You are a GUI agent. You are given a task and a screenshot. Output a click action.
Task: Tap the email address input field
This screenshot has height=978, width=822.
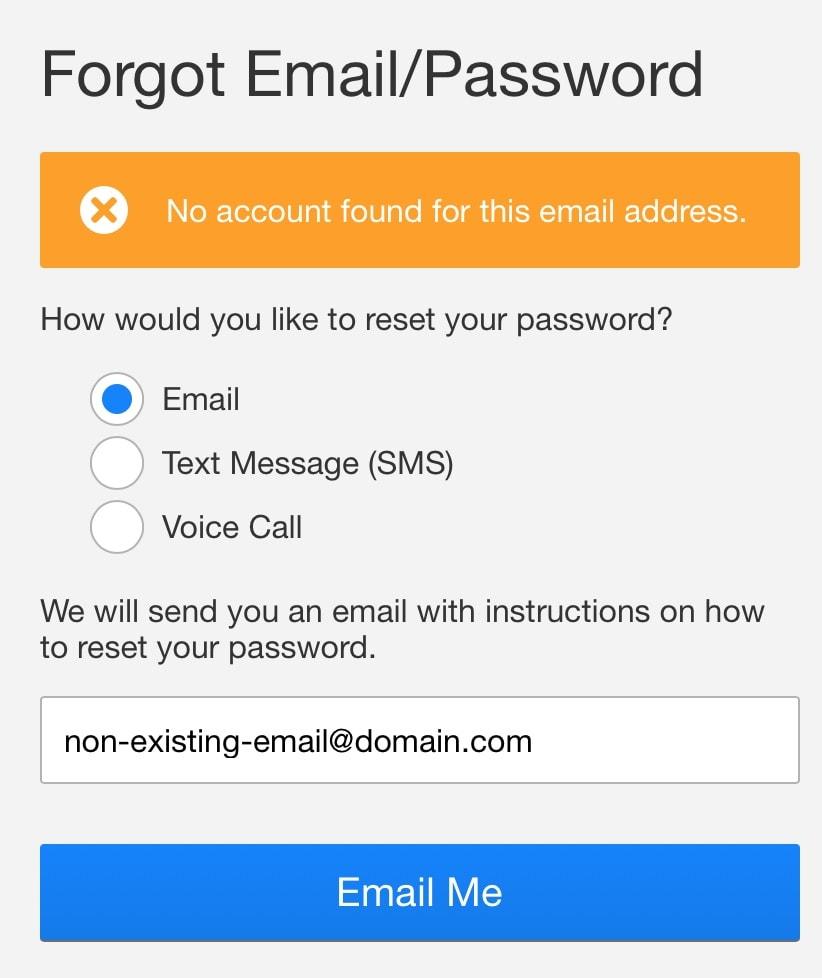[x=419, y=741]
